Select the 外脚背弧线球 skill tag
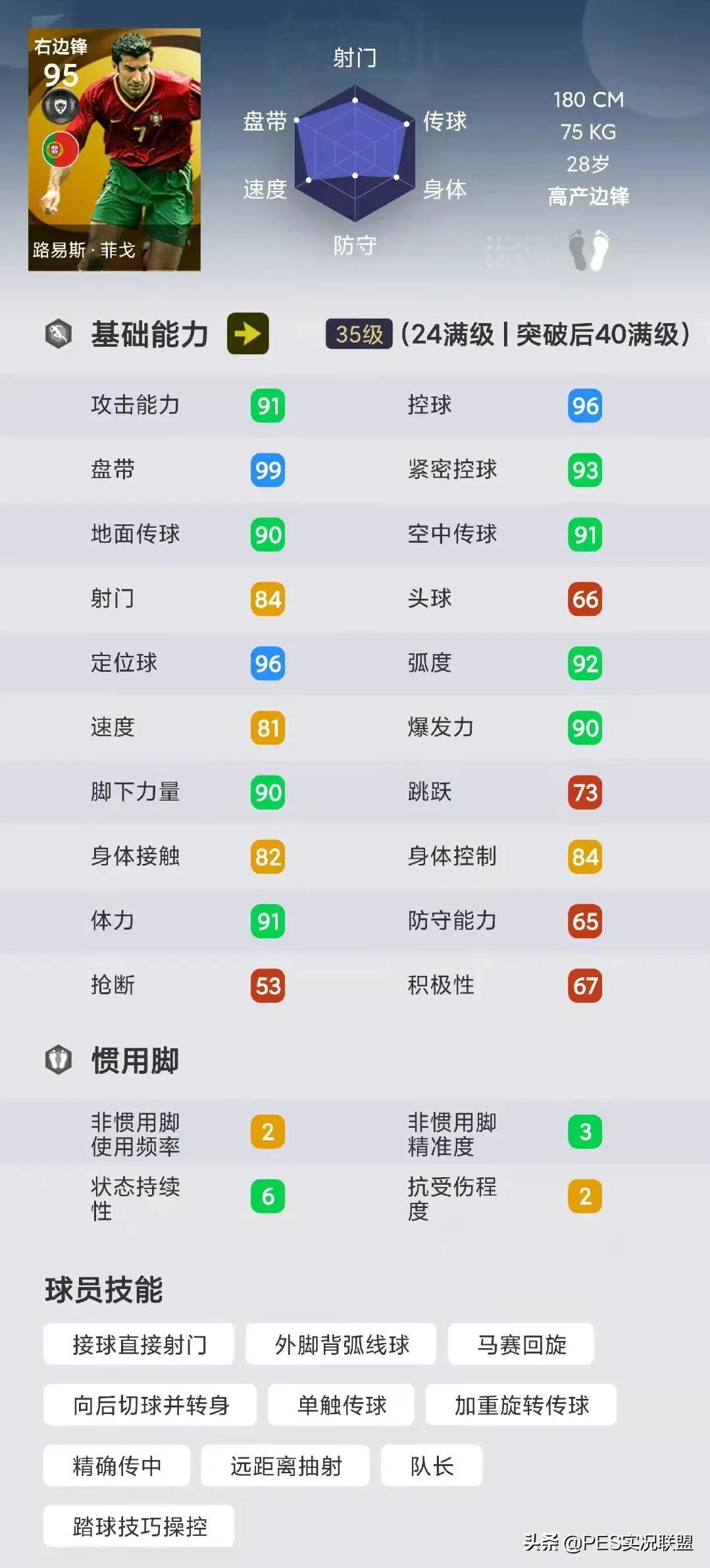710x1568 pixels. tap(342, 1344)
